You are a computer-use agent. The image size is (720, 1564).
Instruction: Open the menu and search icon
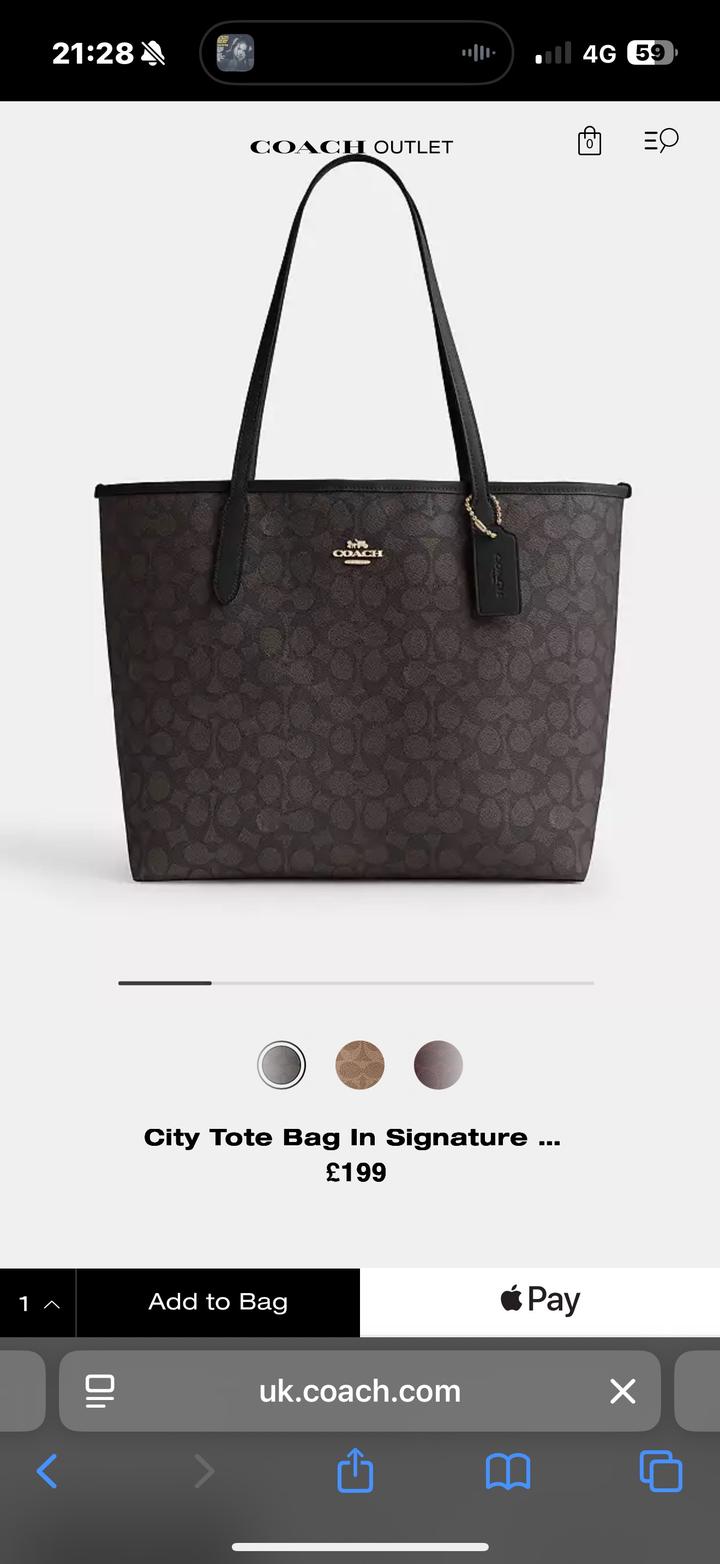[x=661, y=141]
